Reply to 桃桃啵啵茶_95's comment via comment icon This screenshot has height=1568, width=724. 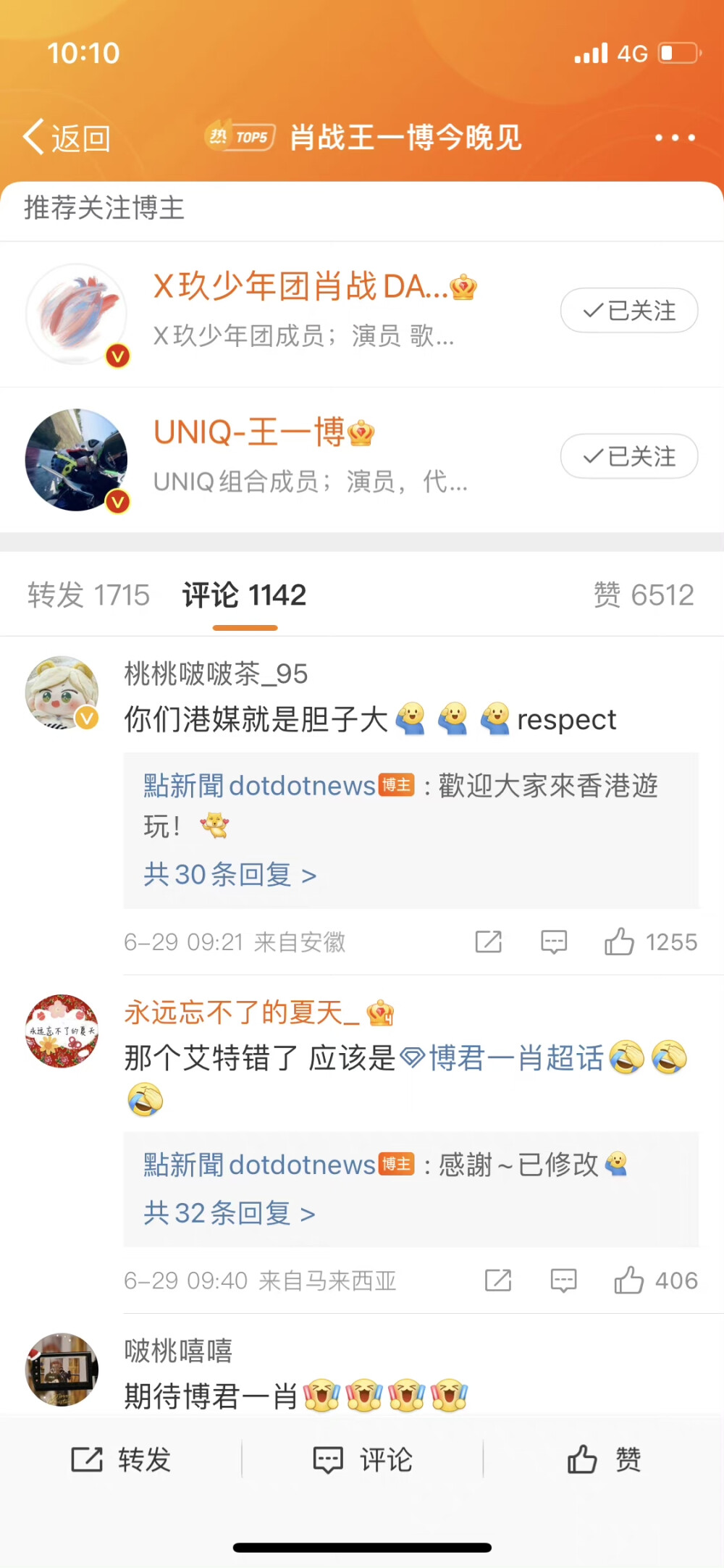pyautogui.click(x=554, y=942)
